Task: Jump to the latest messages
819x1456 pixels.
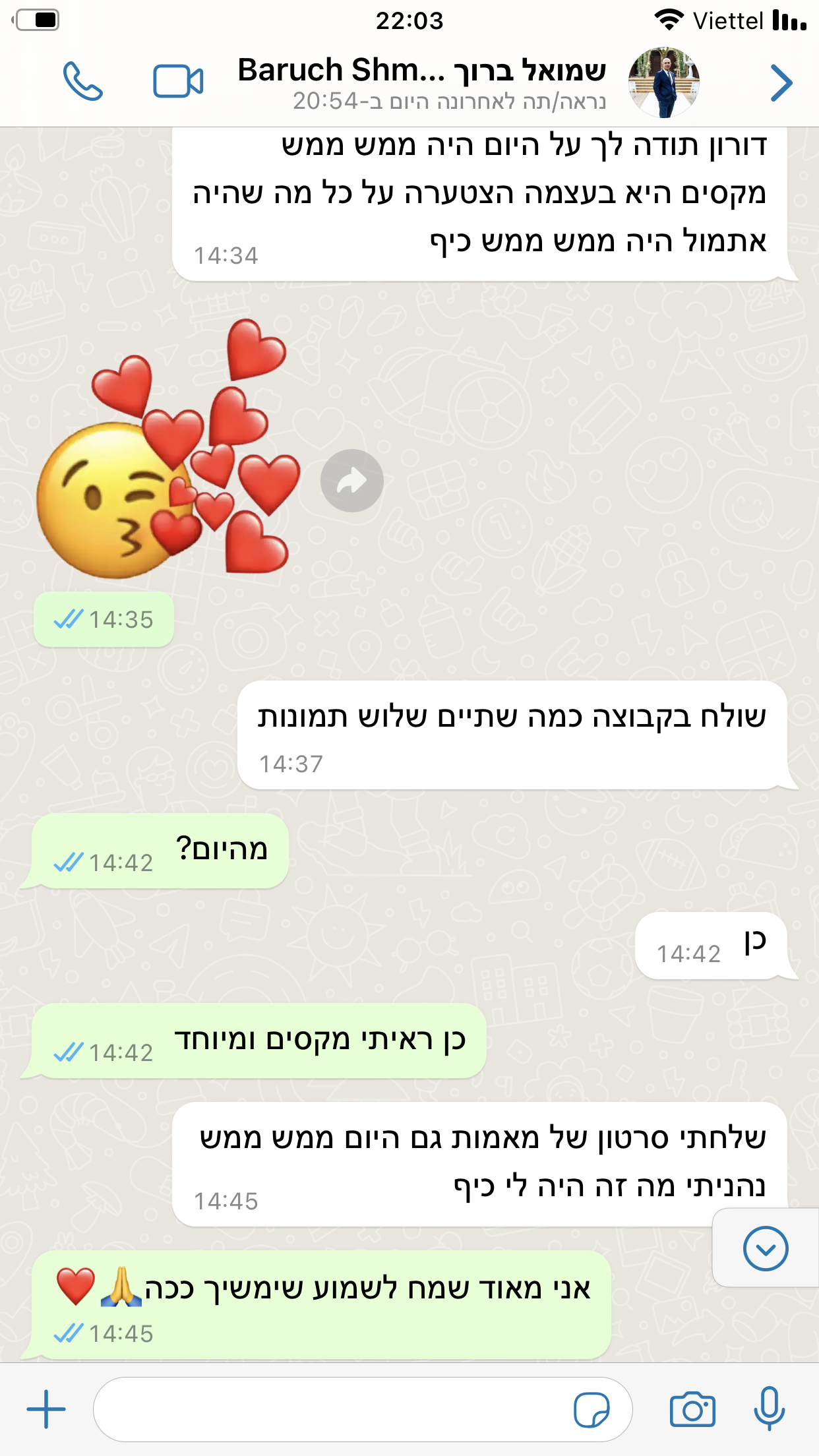Action: pyautogui.click(x=765, y=1248)
